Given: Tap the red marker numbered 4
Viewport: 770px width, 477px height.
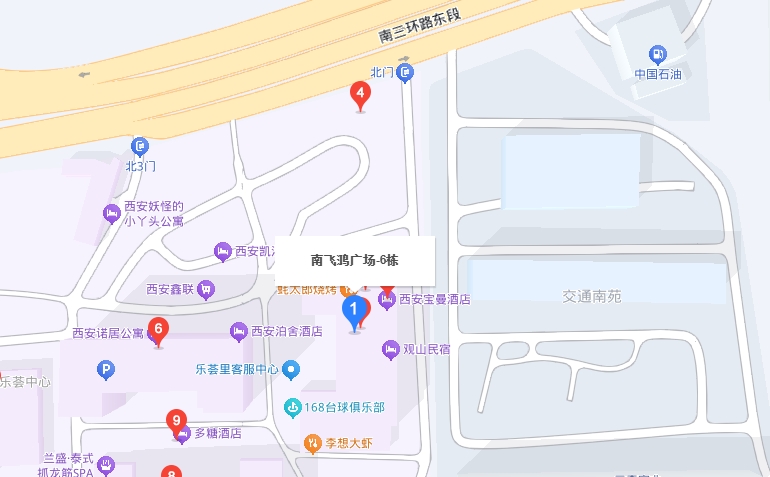Looking at the screenshot, I should [361, 95].
